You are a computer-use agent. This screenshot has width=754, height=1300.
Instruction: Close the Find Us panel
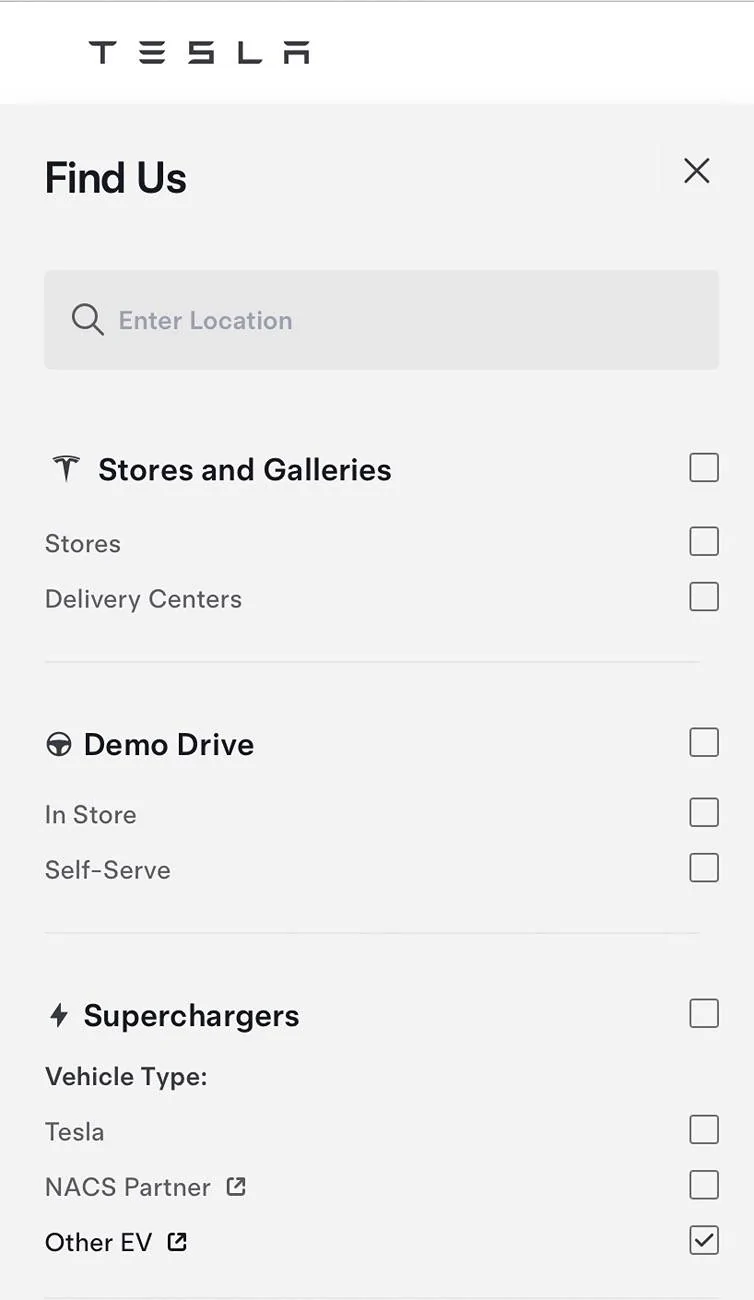click(x=696, y=171)
